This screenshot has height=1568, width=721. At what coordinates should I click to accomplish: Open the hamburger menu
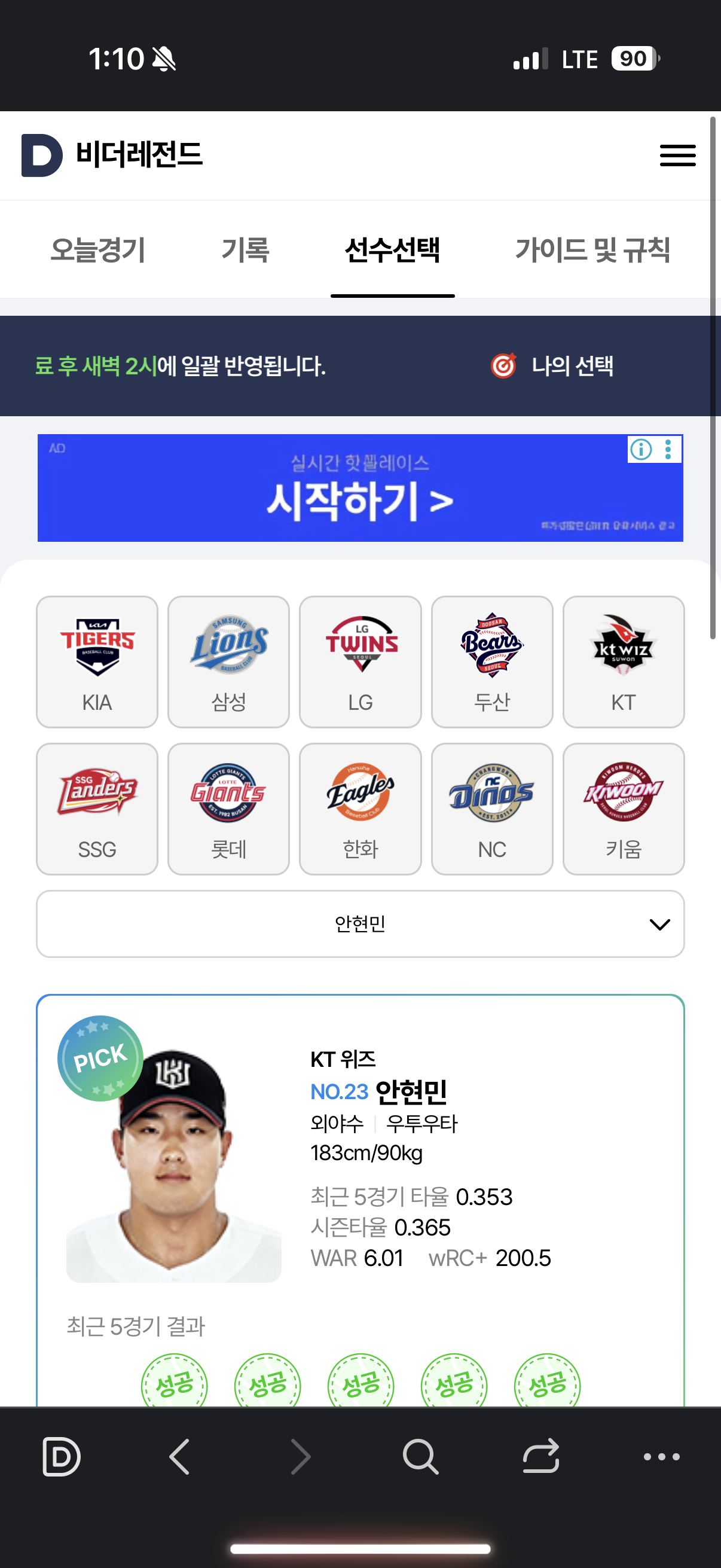point(677,155)
